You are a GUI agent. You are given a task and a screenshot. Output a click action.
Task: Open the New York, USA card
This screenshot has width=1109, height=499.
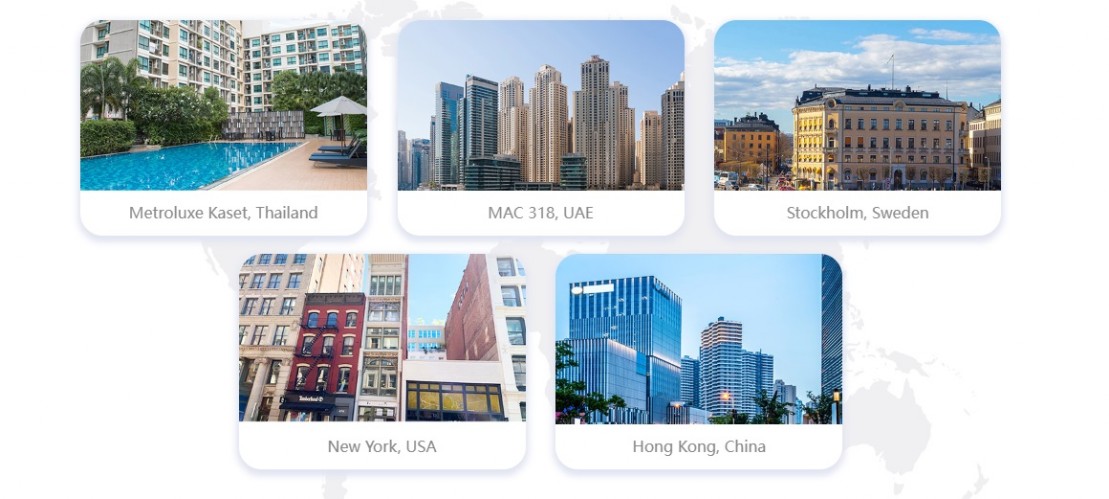pyautogui.click(x=382, y=360)
